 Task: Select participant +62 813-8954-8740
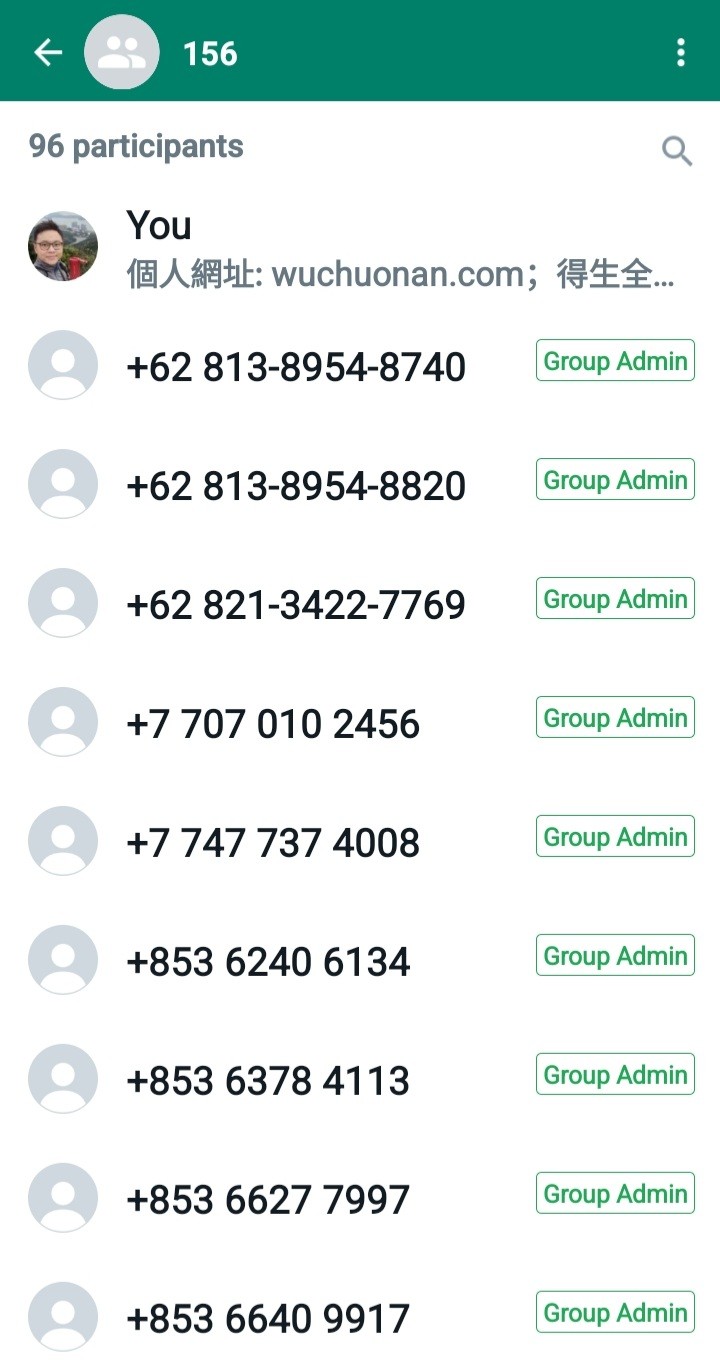pos(360,365)
